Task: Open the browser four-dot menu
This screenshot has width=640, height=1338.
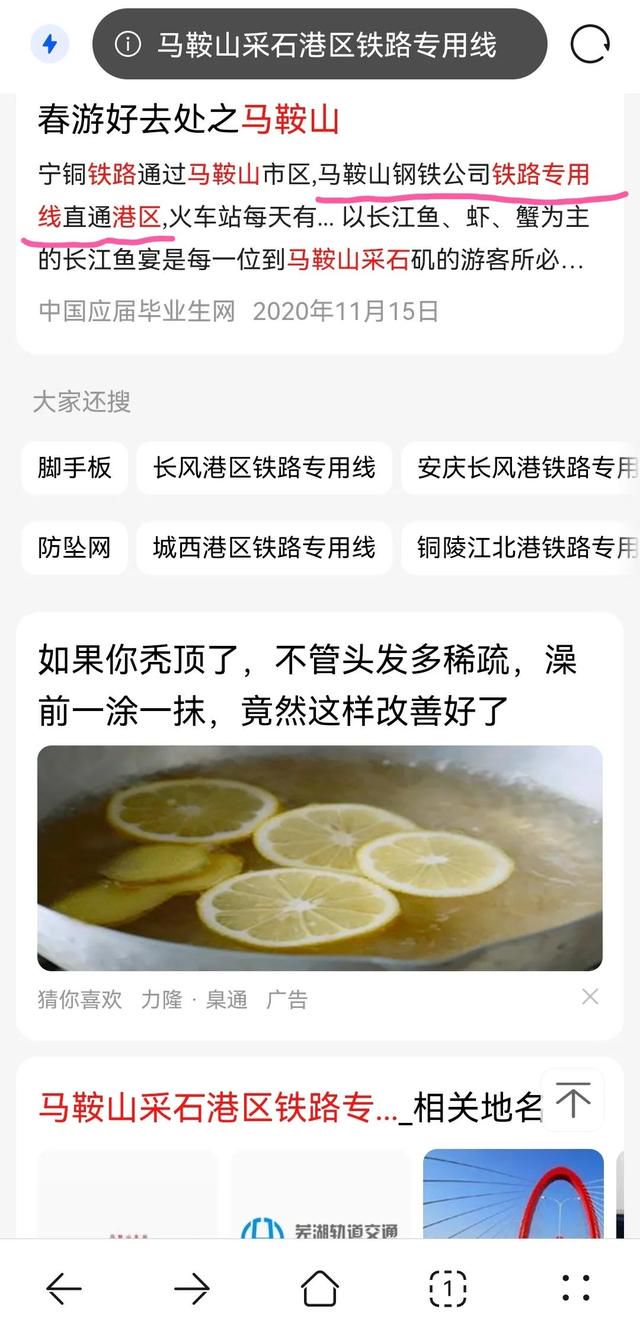Action: click(576, 1287)
